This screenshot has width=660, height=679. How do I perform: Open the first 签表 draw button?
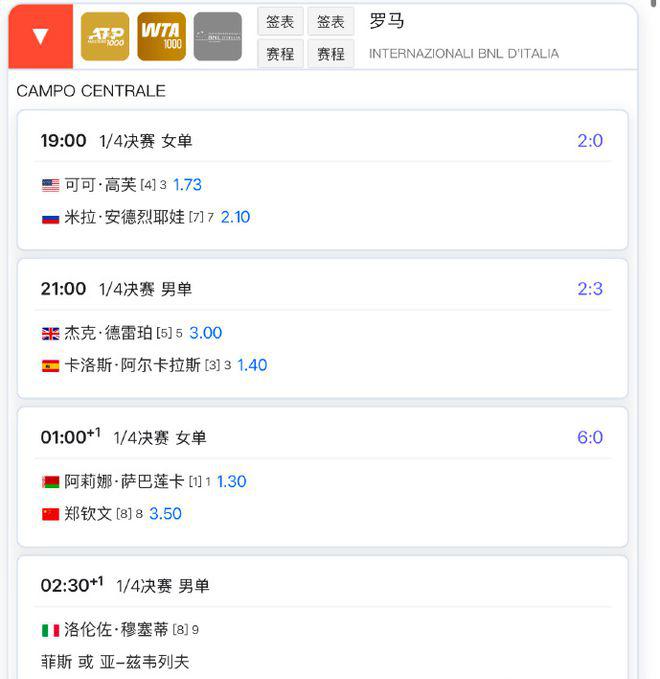(280, 21)
